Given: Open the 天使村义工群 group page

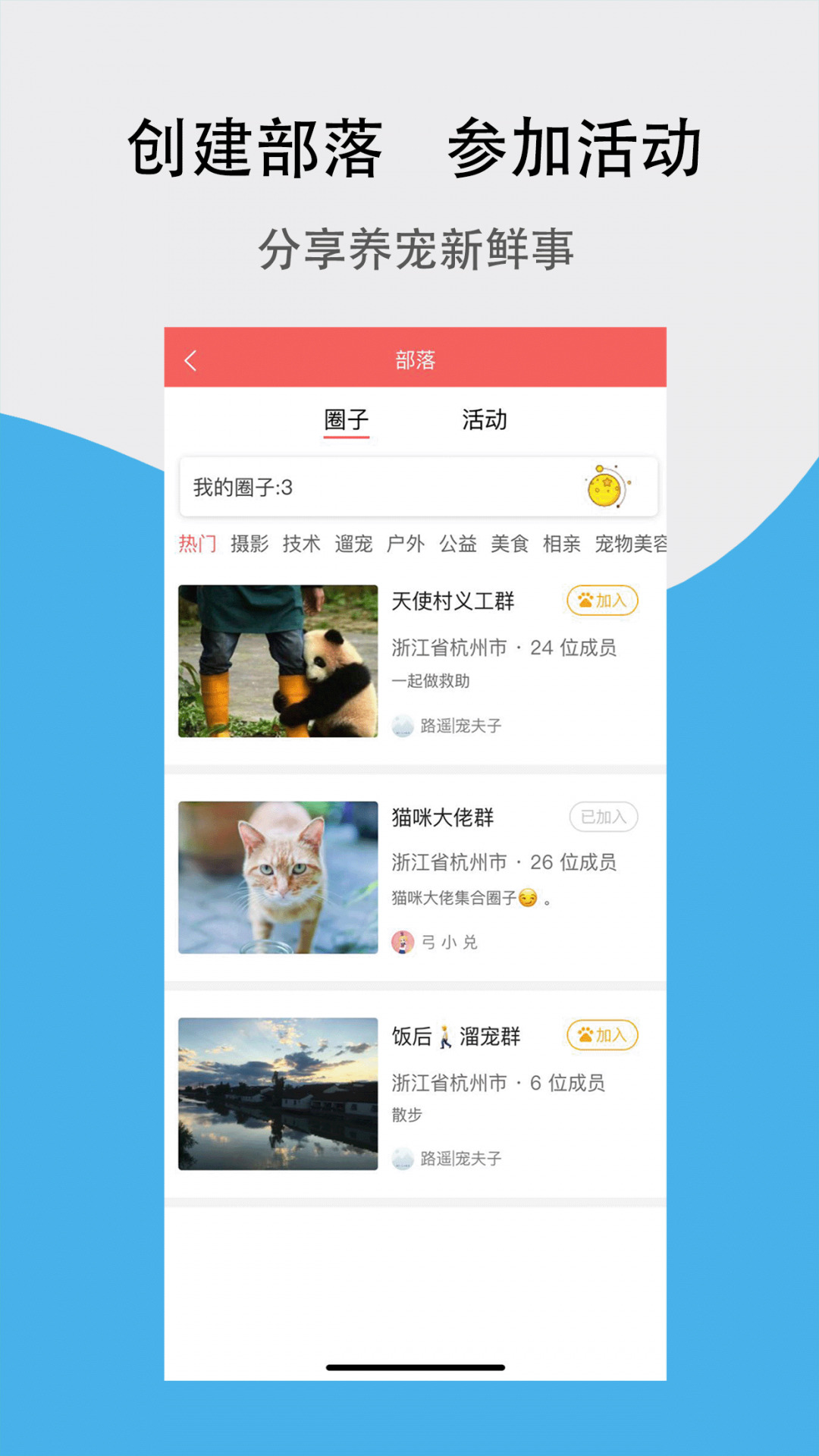Looking at the screenshot, I should 452,601.
